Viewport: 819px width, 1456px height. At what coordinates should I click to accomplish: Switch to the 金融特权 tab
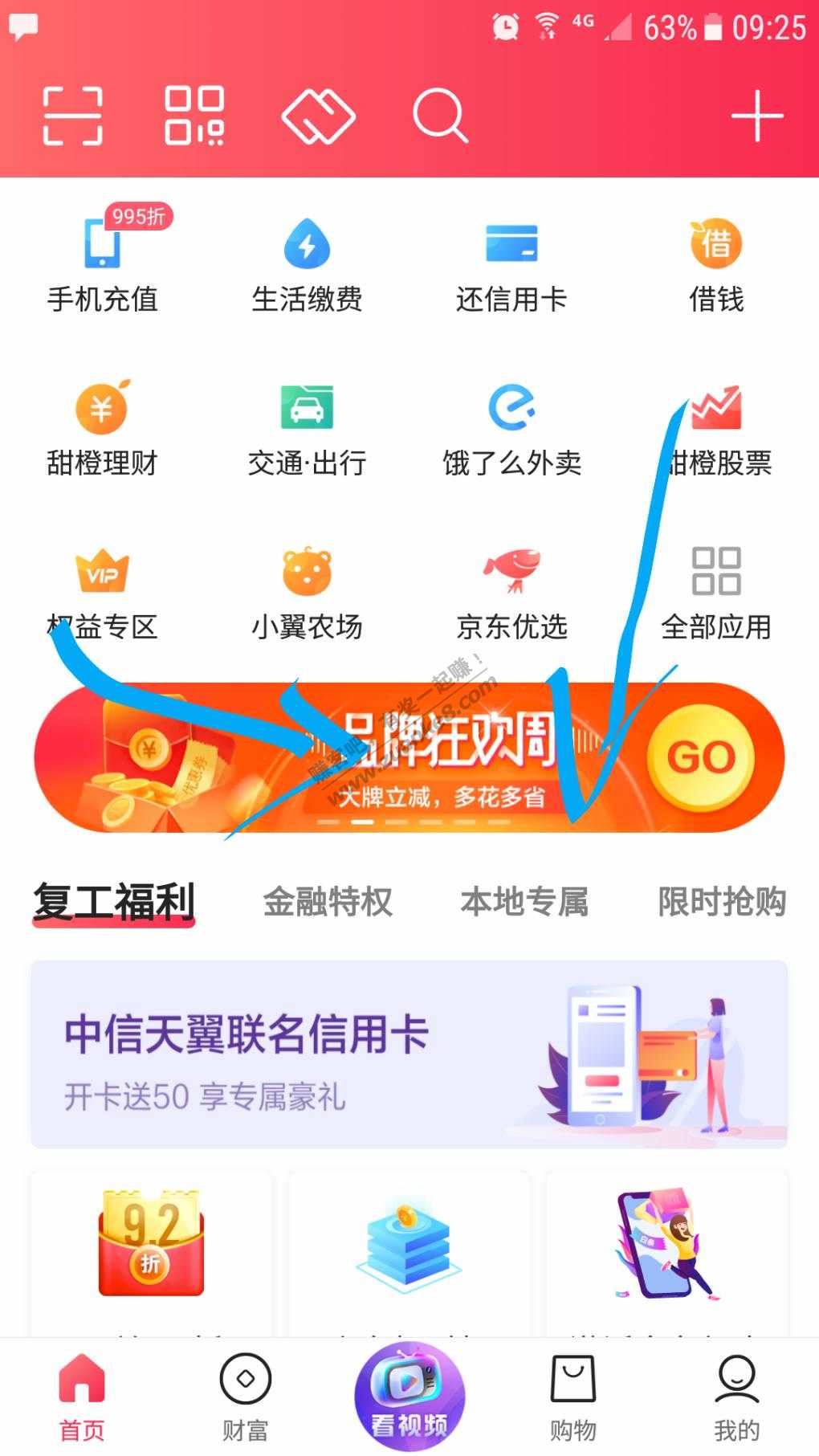coord(328,901)
